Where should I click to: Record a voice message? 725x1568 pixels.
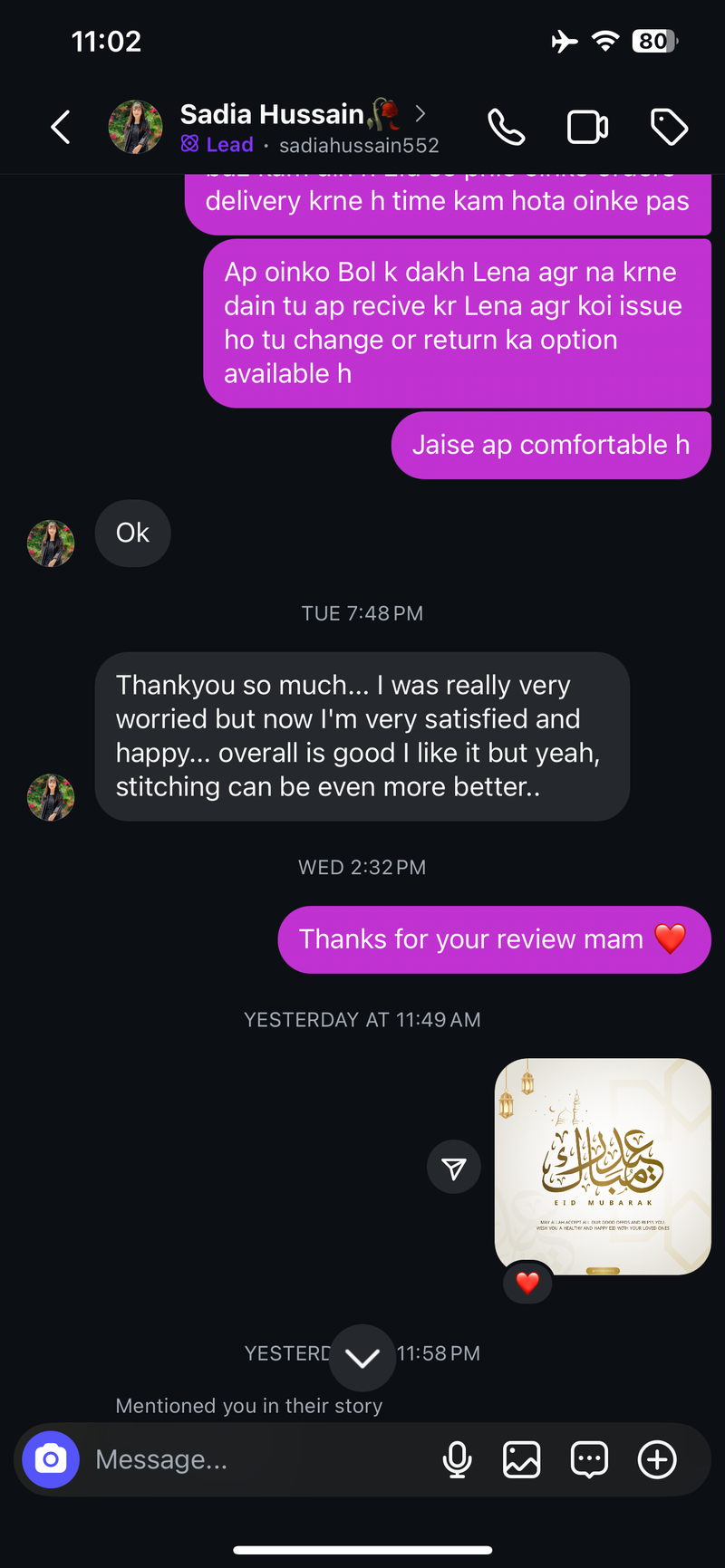point(458,1459)
